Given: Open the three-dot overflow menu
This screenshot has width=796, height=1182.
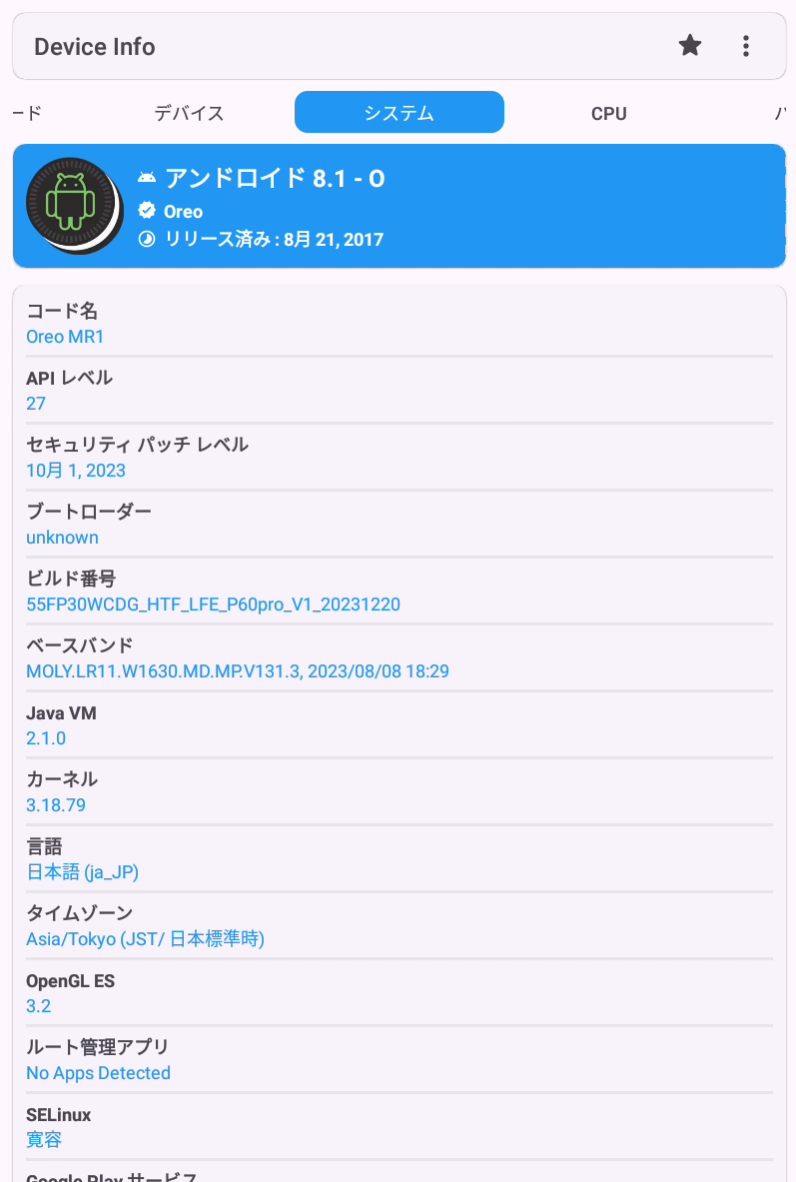Looking at the screenshot, I should (746, 46).
